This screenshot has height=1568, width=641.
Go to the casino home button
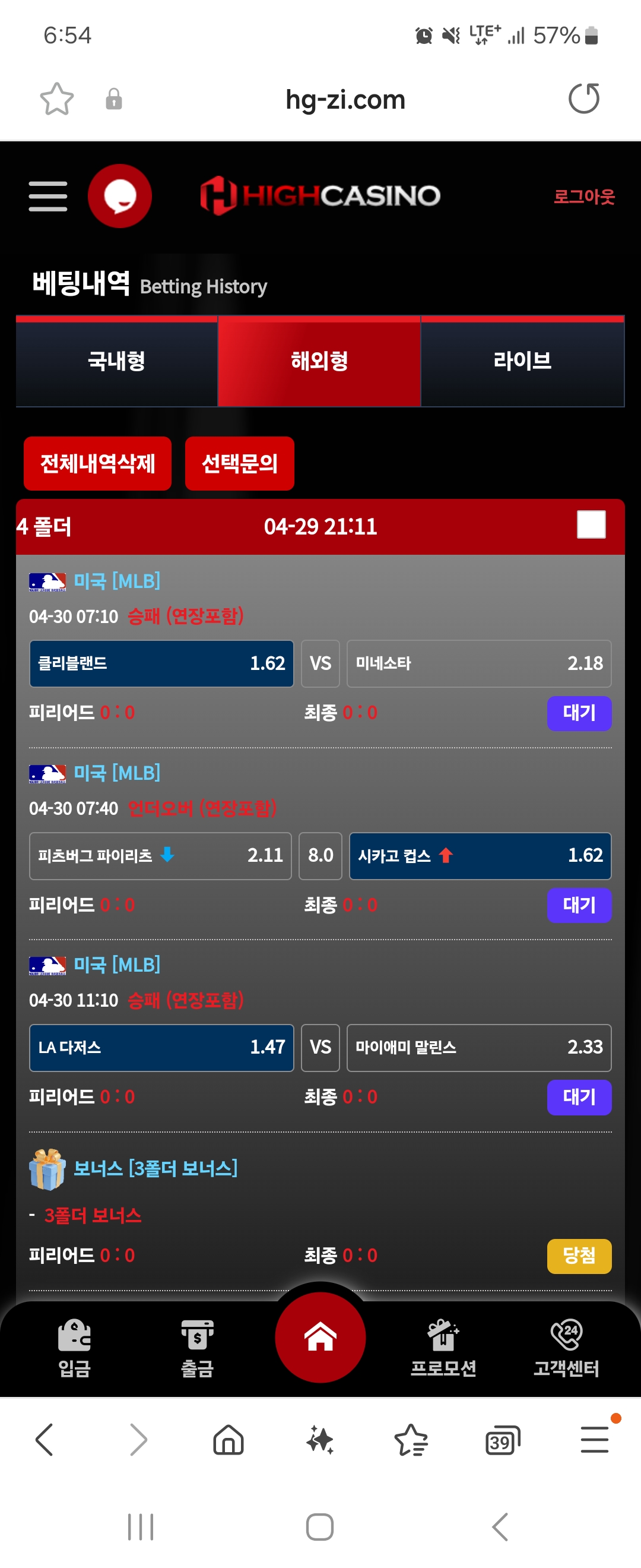click(320, 1338)
